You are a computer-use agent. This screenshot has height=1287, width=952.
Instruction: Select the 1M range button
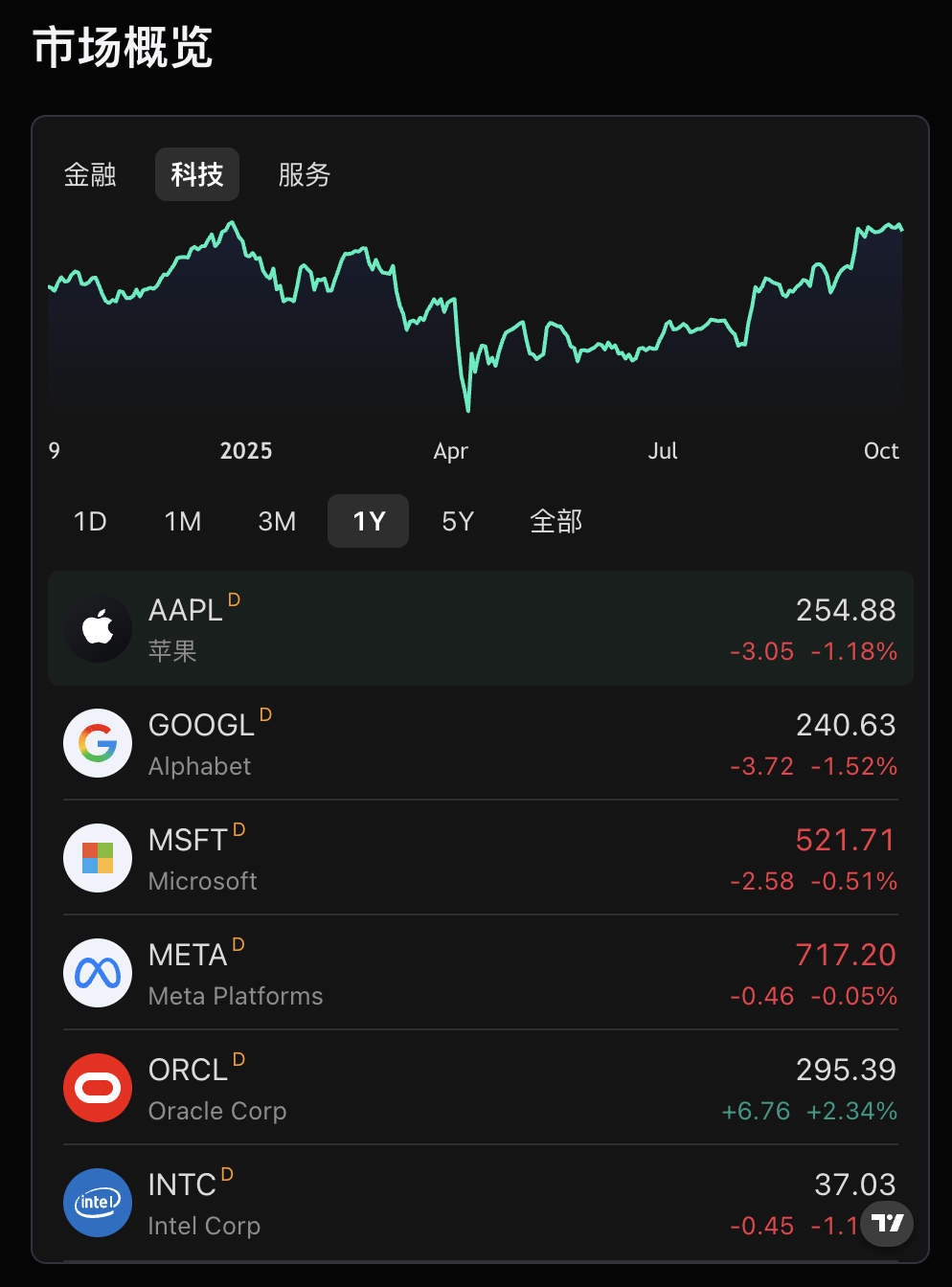click(x=182, y=521)
